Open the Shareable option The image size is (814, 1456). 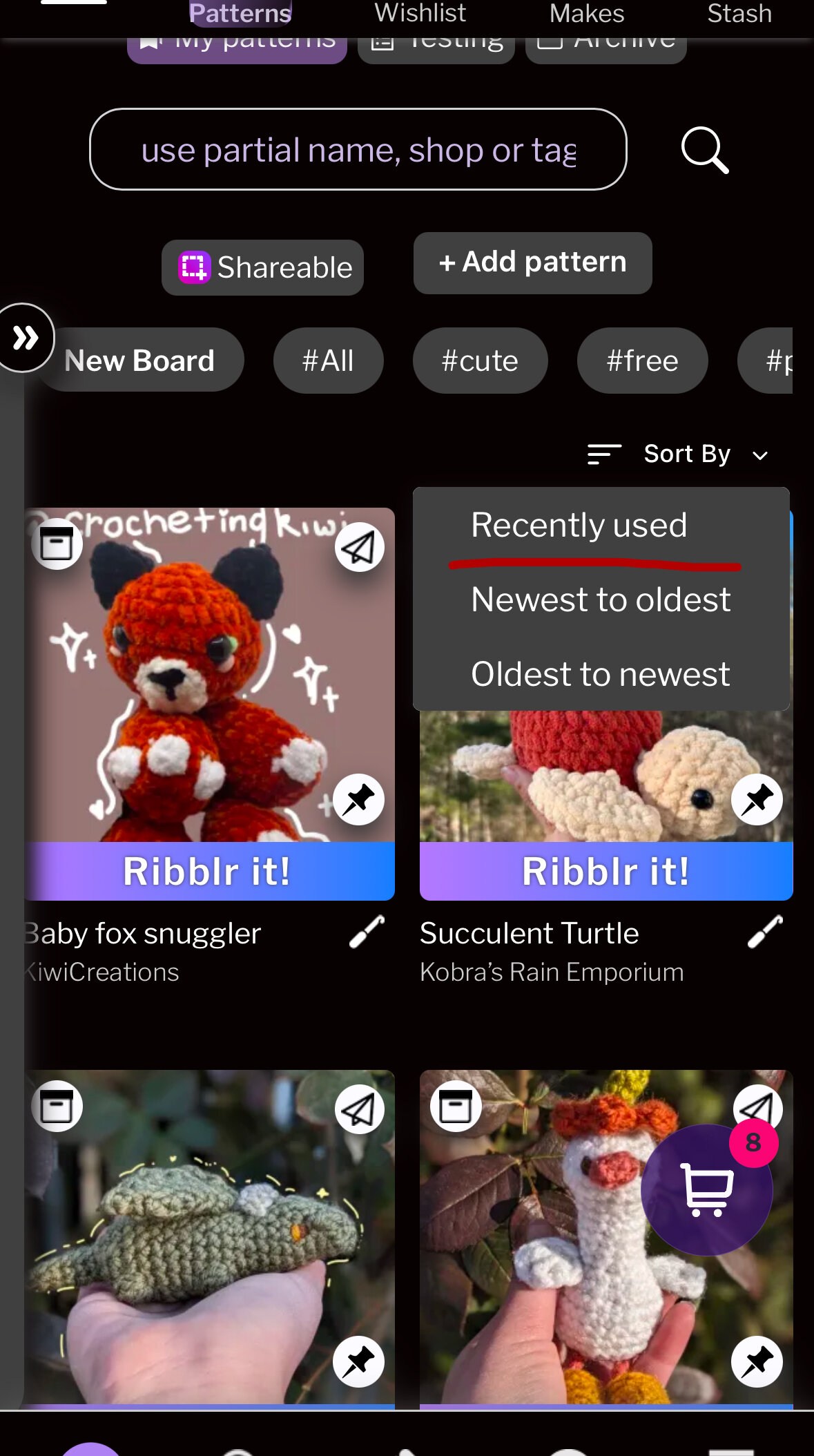click(262, 267)
